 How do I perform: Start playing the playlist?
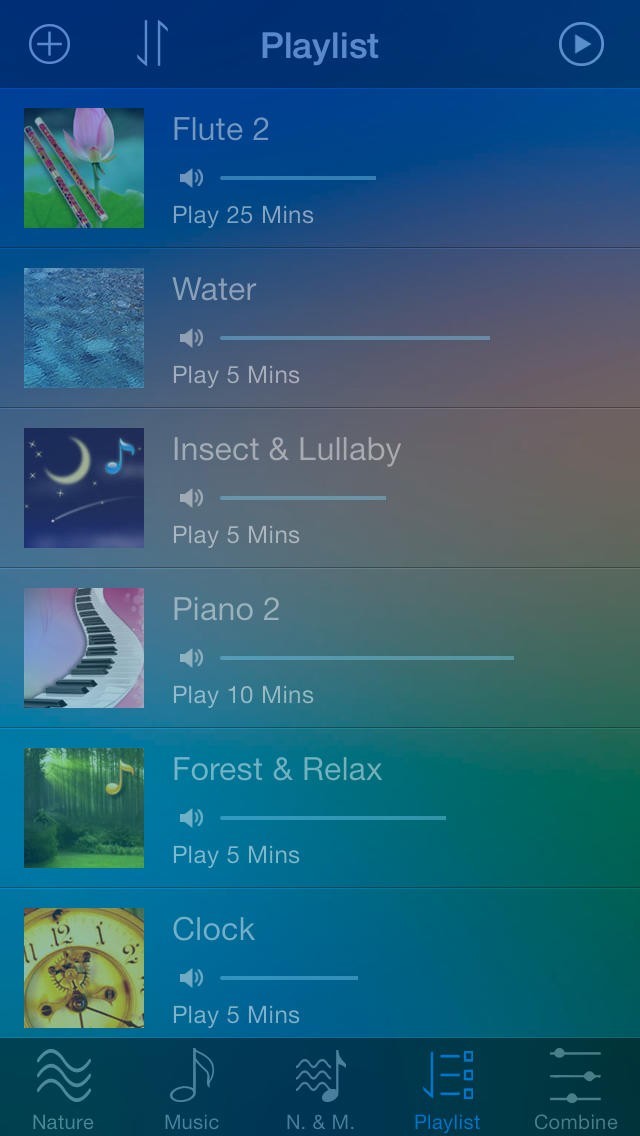pyautogui.click(x=581, y=45)
